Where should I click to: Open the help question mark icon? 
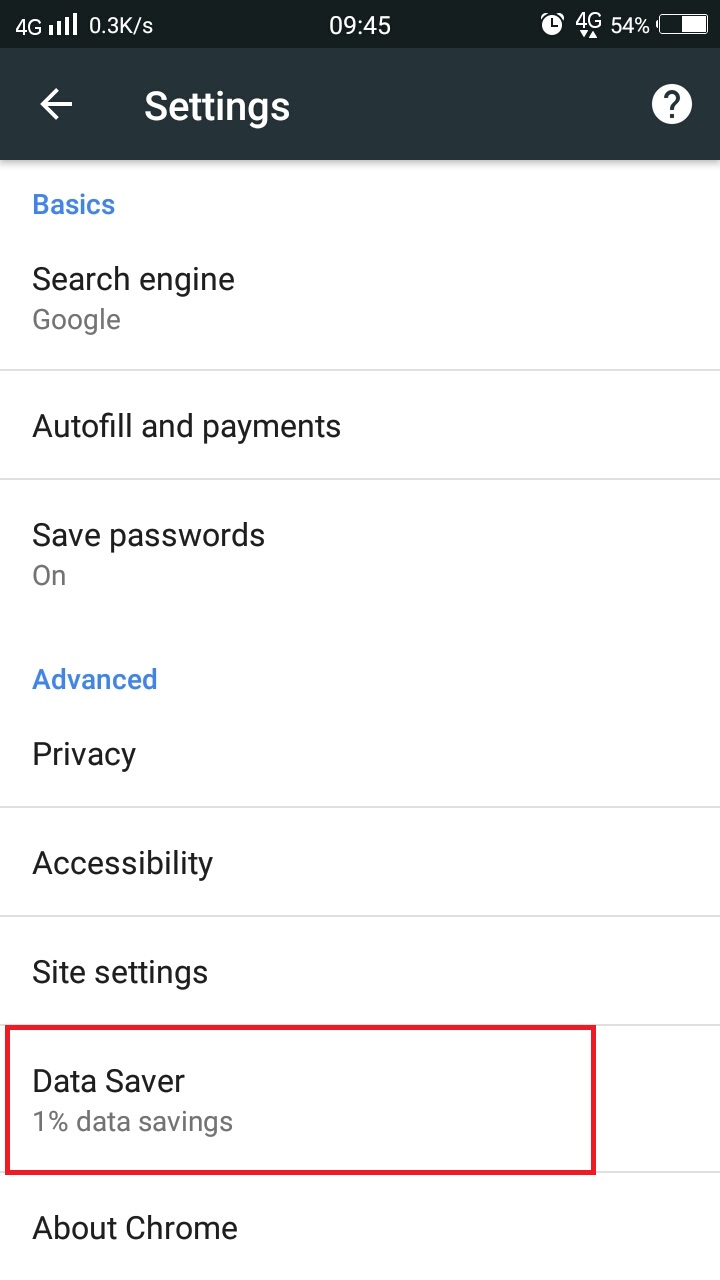point(671,105)
